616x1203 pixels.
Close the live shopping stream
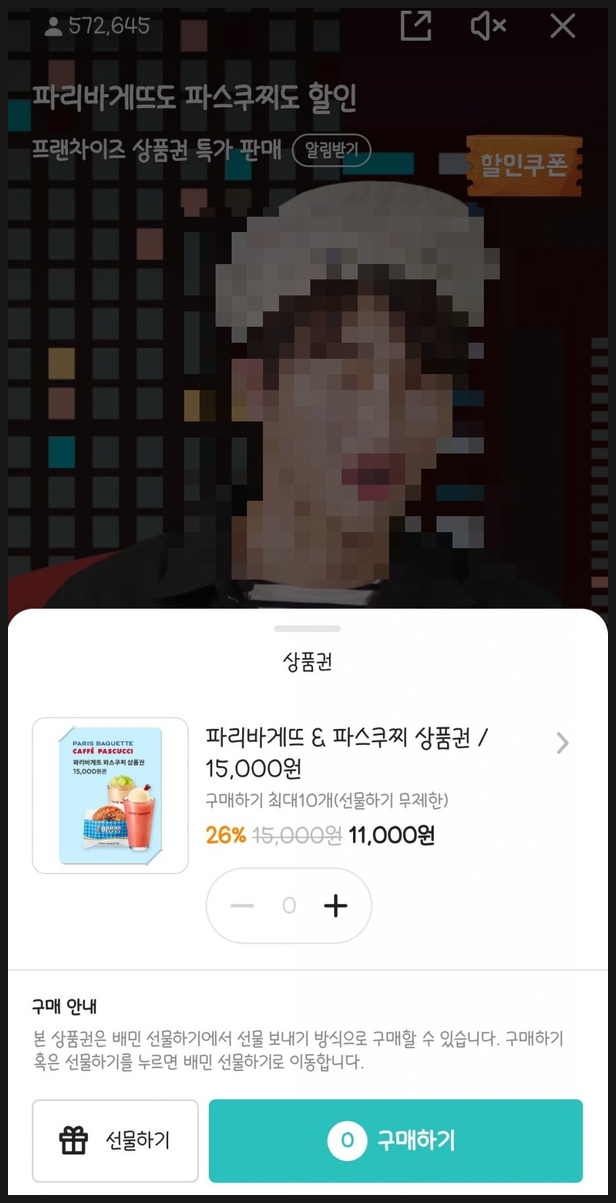point(563,26)
